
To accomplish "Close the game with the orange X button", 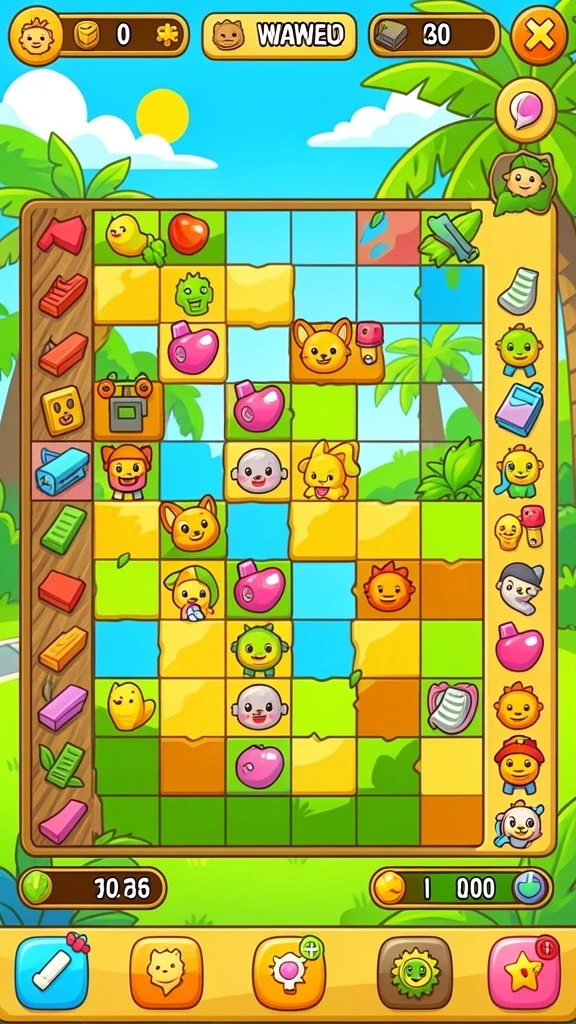I will pyautogui.click(x=539, y=35).
